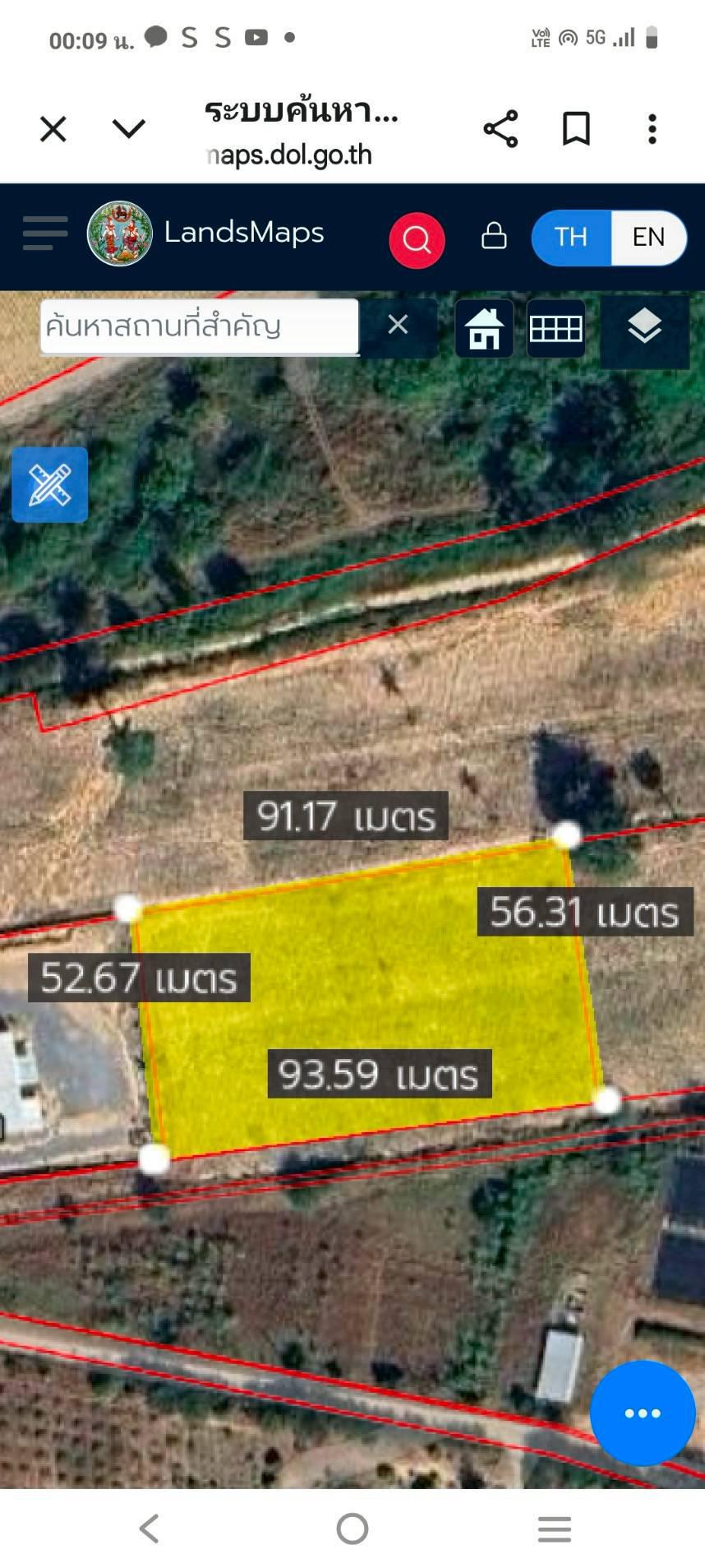
Task: Open the LandsMaps hamburger menu
Action: coord(45,234)
